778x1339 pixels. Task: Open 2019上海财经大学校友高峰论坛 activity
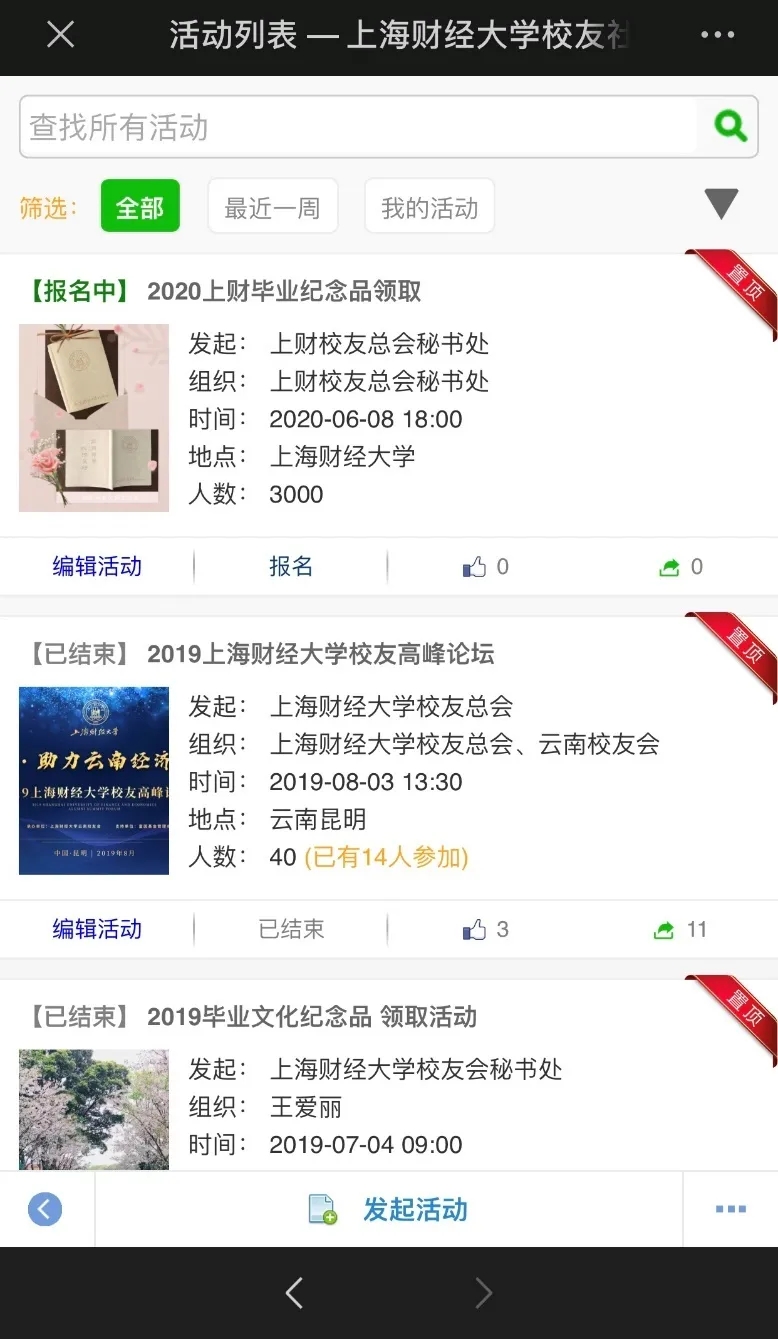click(x=320, y=655)
